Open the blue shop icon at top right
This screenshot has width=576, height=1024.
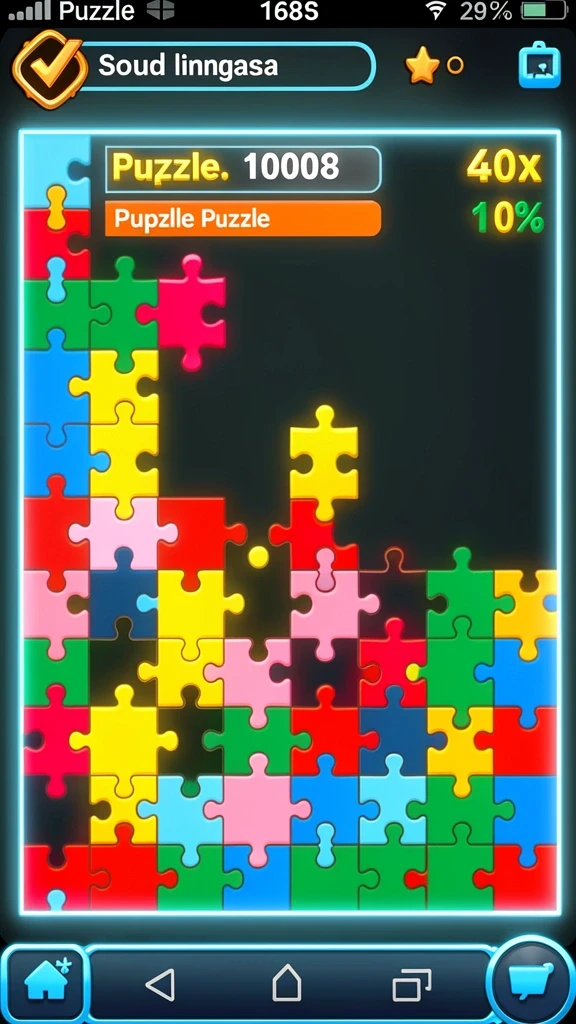pyautogui.click(x=539, y=65)
